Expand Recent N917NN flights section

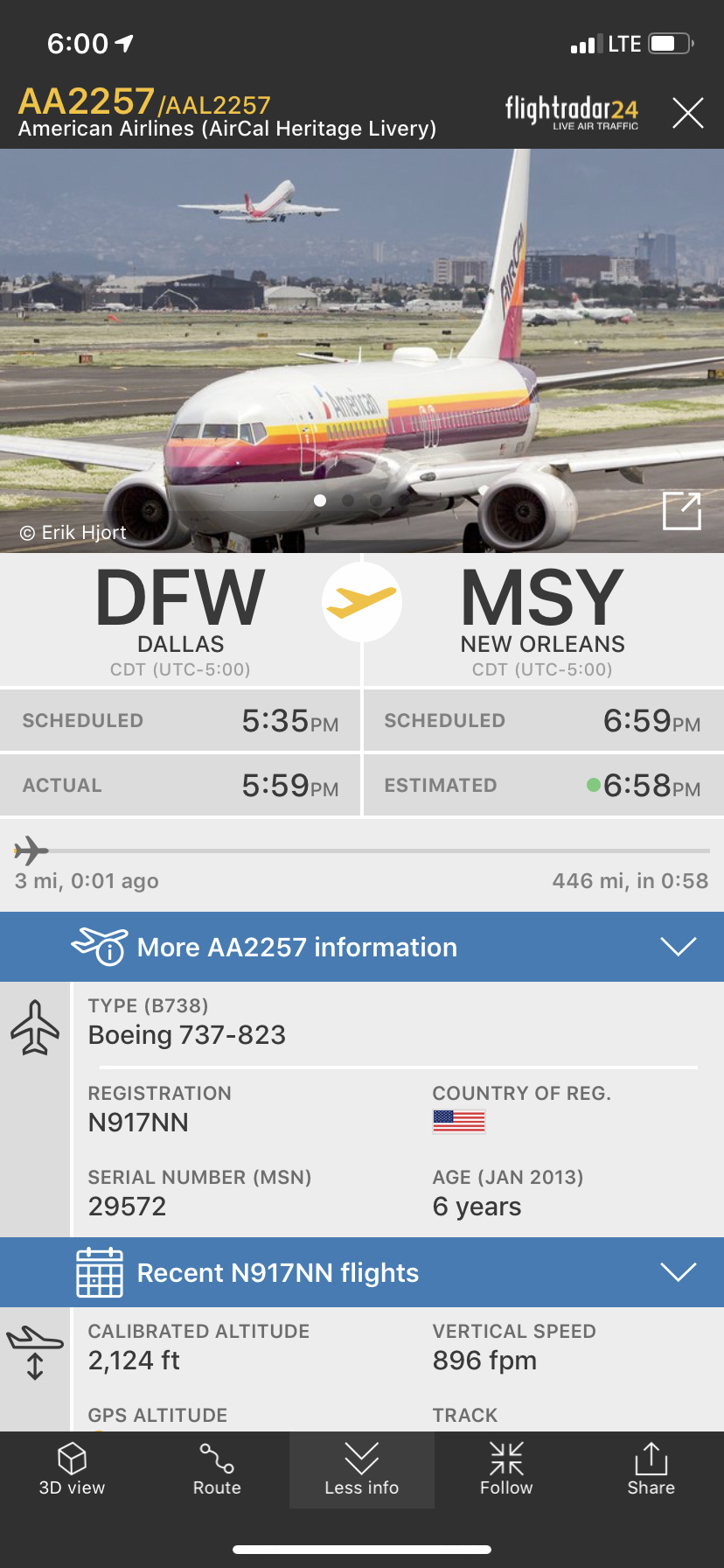pyautogui.click(x=362, y=1272)
